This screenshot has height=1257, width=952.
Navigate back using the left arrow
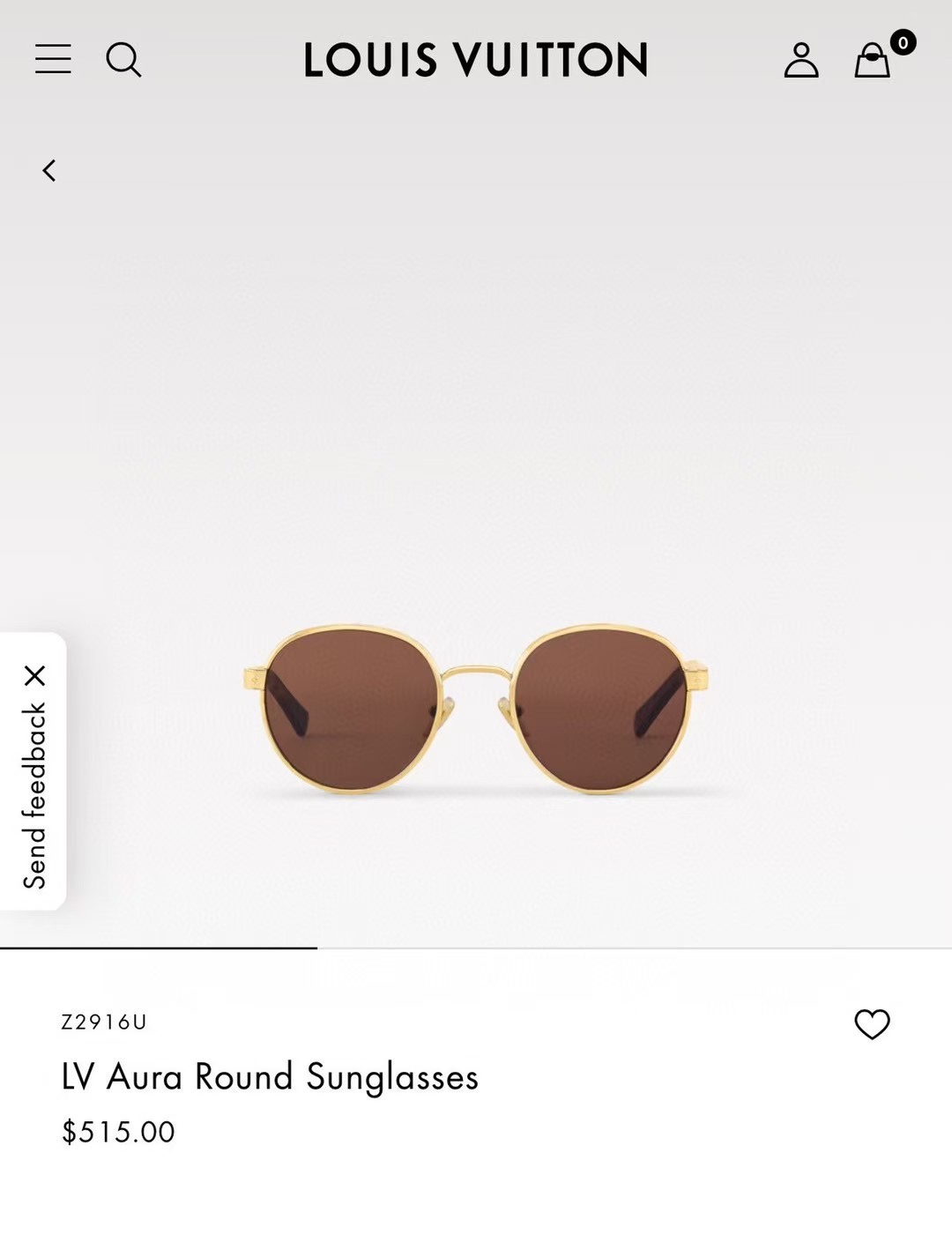tap(48, 170)
